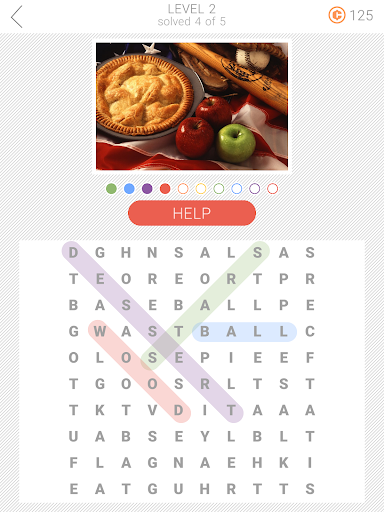
Task: Tap the red HELP button
Action: coord(192,213)
